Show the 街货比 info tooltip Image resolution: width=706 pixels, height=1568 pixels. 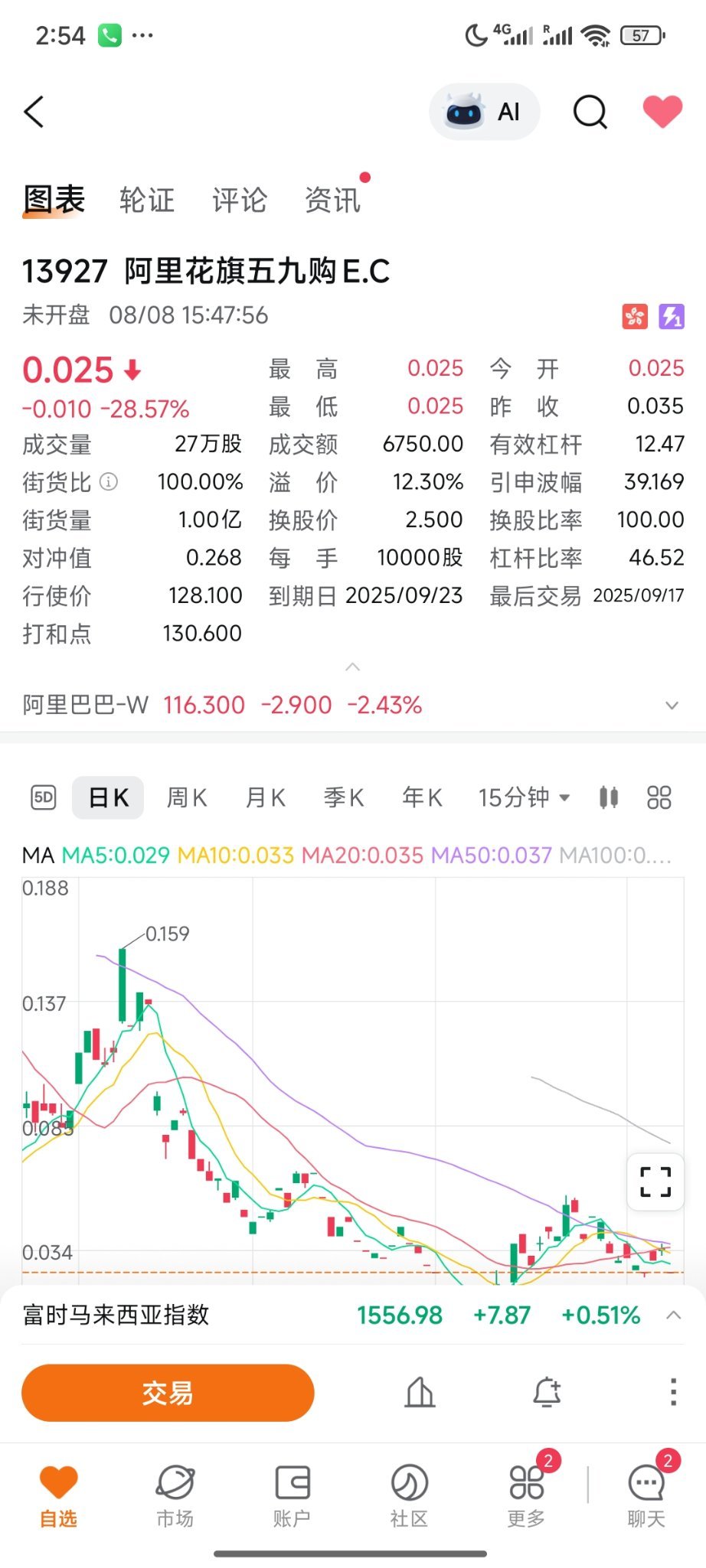(109, 481)
